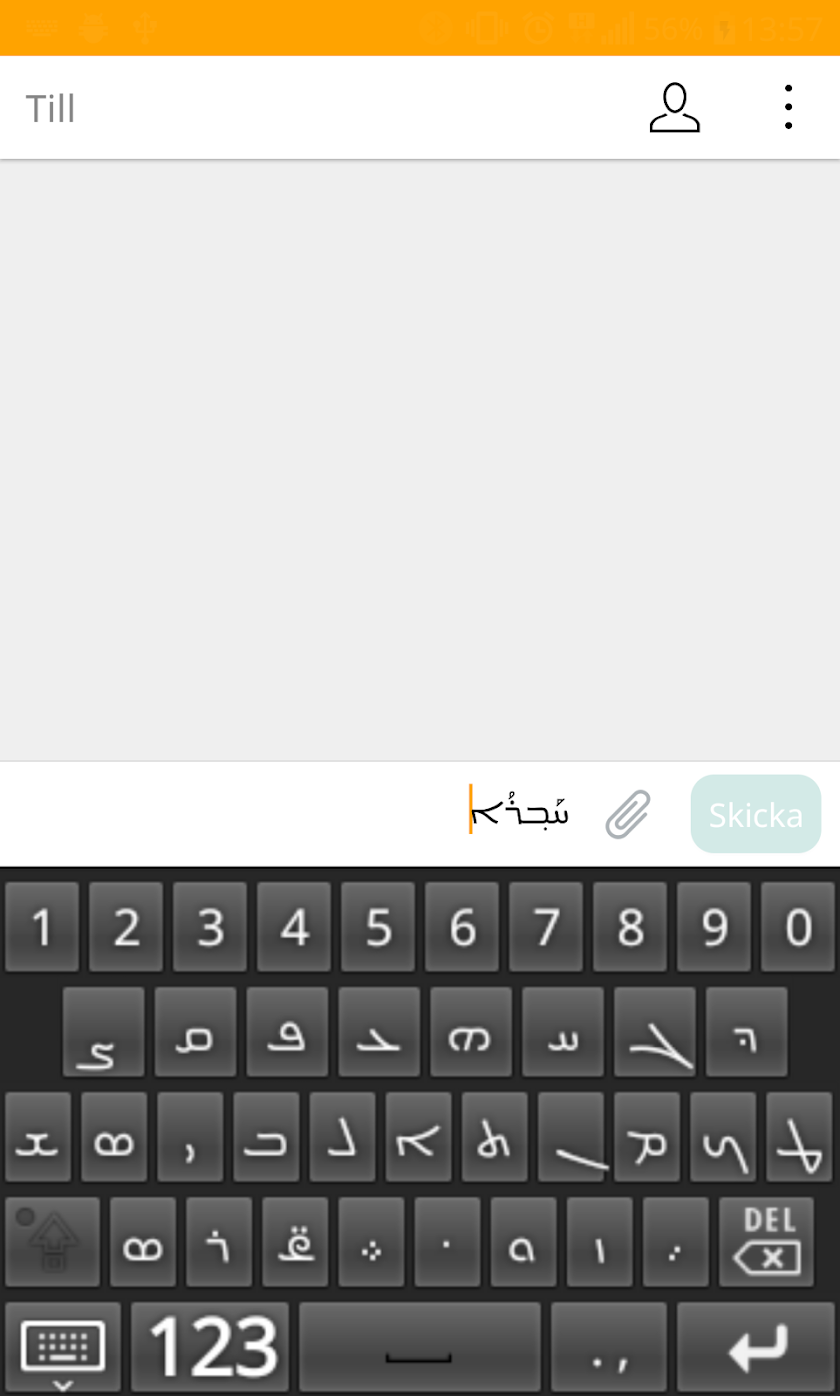Screen dimensions: 840x1396
Task: Tap the keyboard's space bar
Action: point(419,1347)
